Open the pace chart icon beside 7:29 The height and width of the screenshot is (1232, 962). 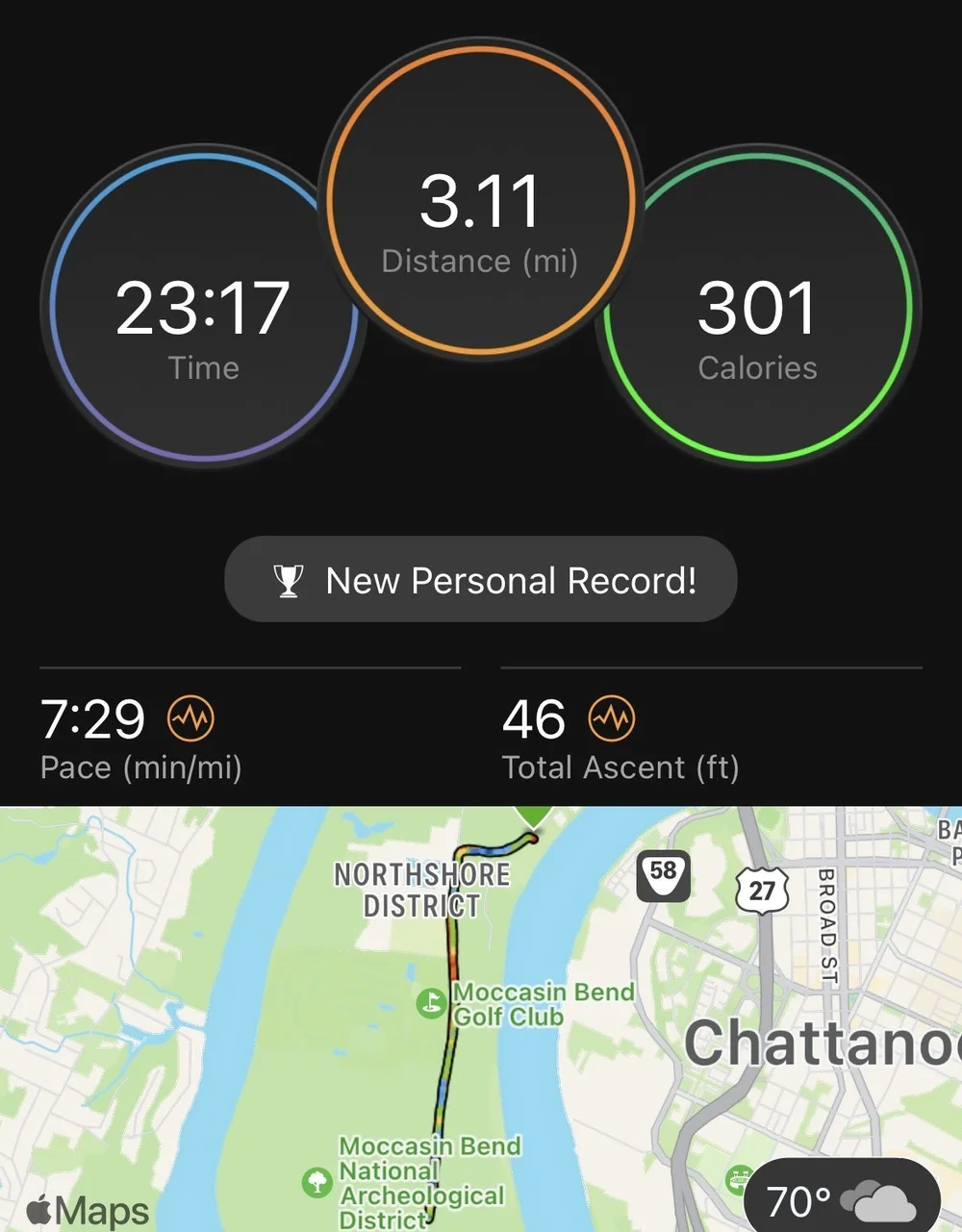[x=190, y=718]
